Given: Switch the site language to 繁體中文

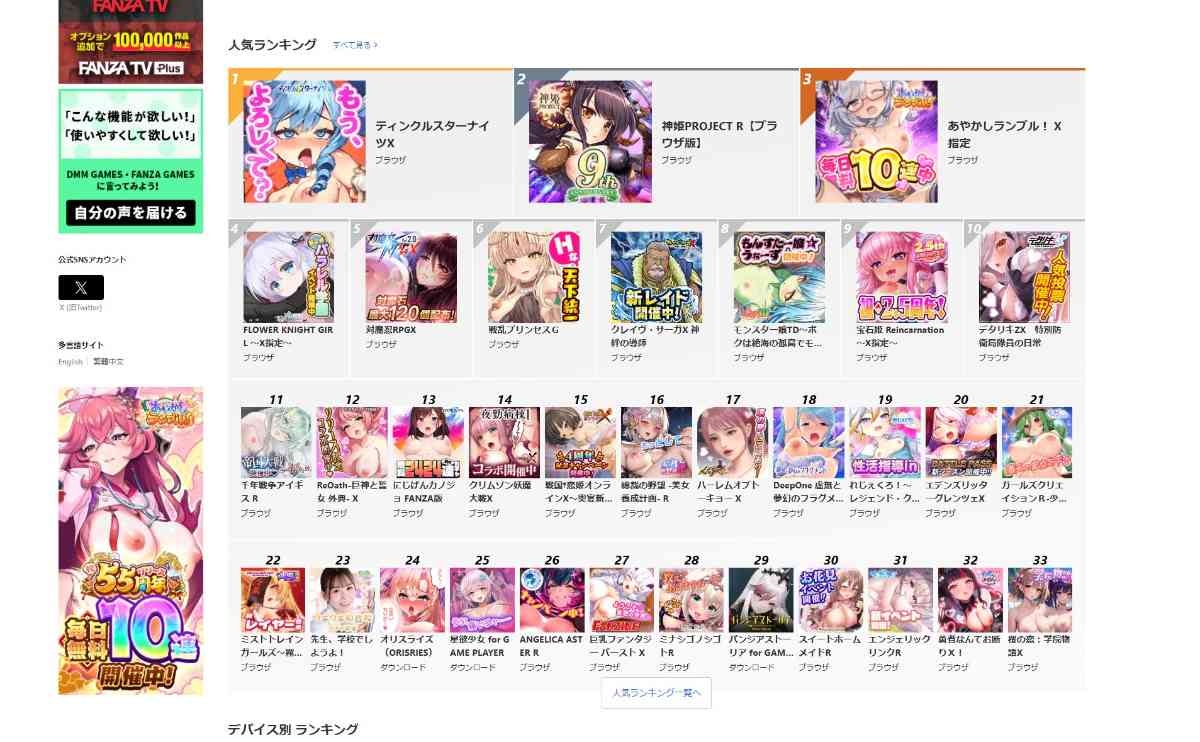Looking at the screenshot, I should [108, 362].
